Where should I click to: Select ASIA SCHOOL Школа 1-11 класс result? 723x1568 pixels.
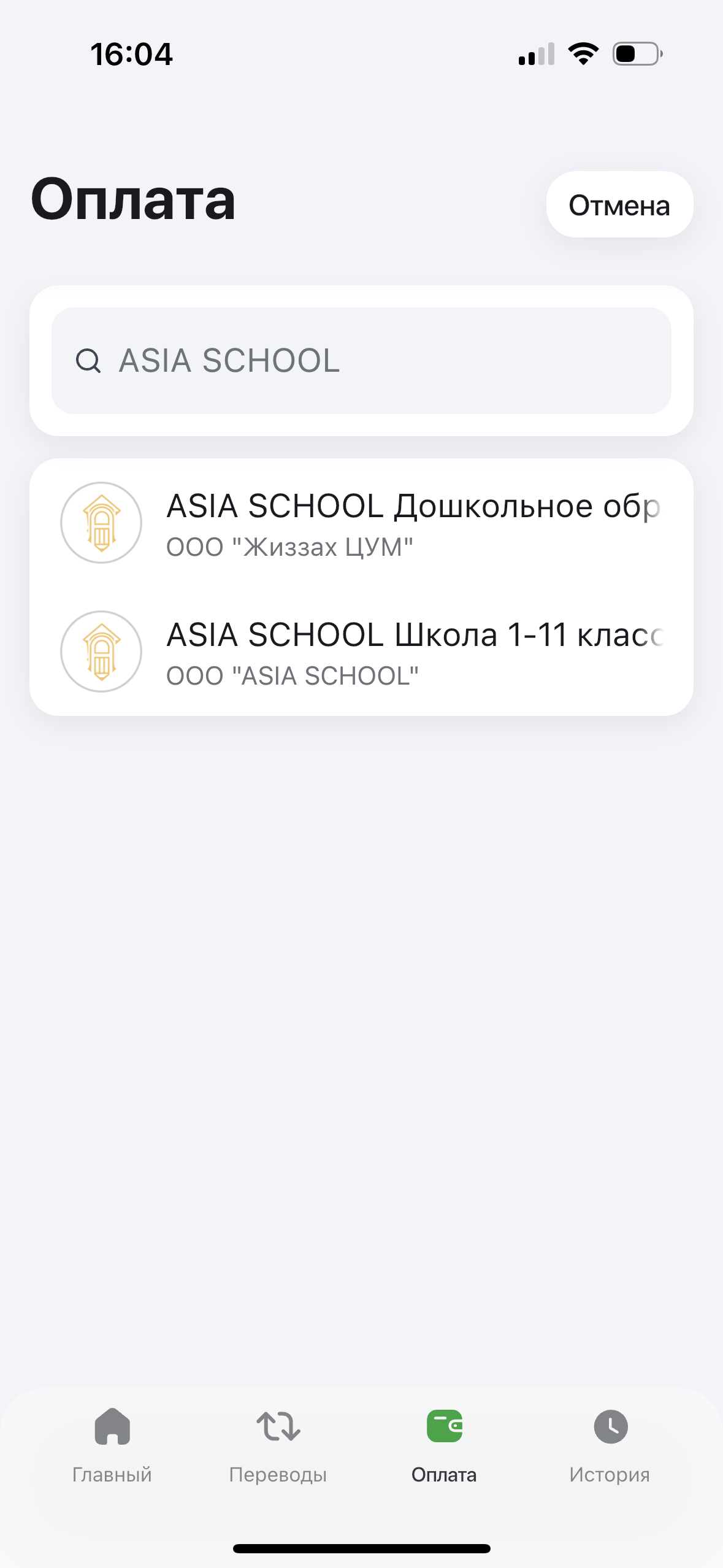click(361, 652)
